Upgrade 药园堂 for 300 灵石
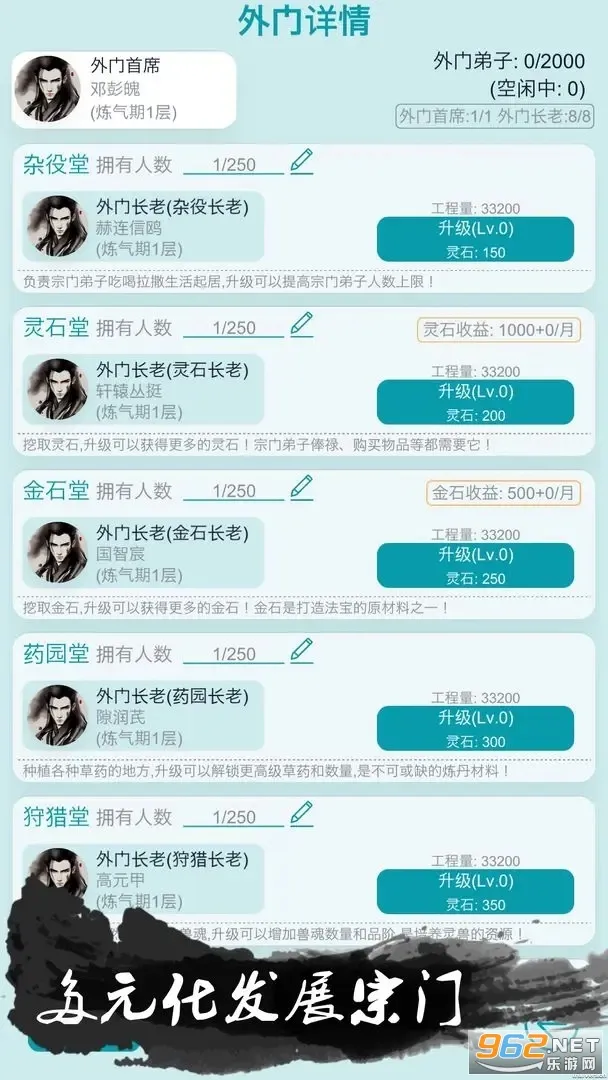 click(x=475, y=729)
